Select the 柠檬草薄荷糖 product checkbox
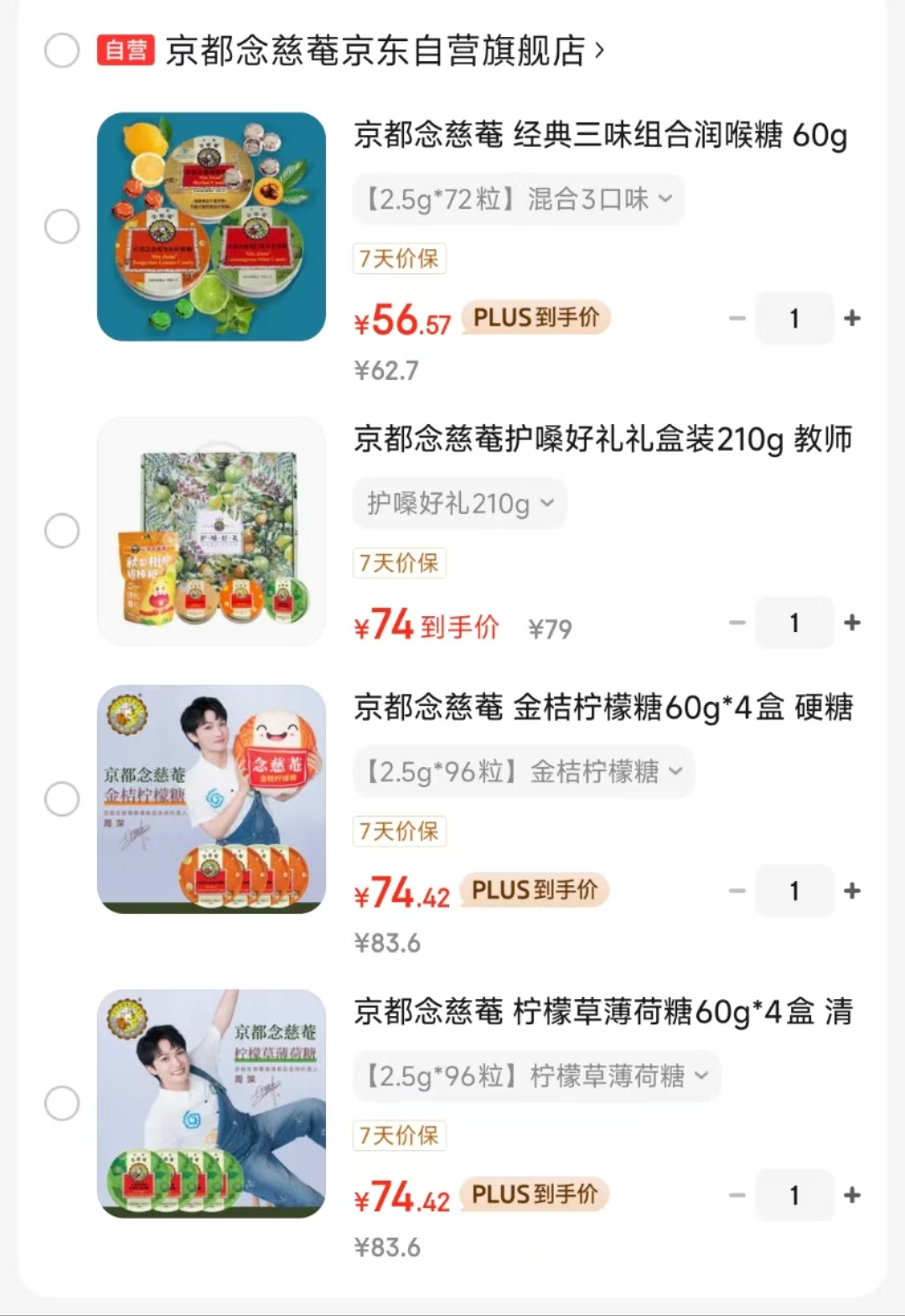The image size is (905, 1316). point(61,1102)
